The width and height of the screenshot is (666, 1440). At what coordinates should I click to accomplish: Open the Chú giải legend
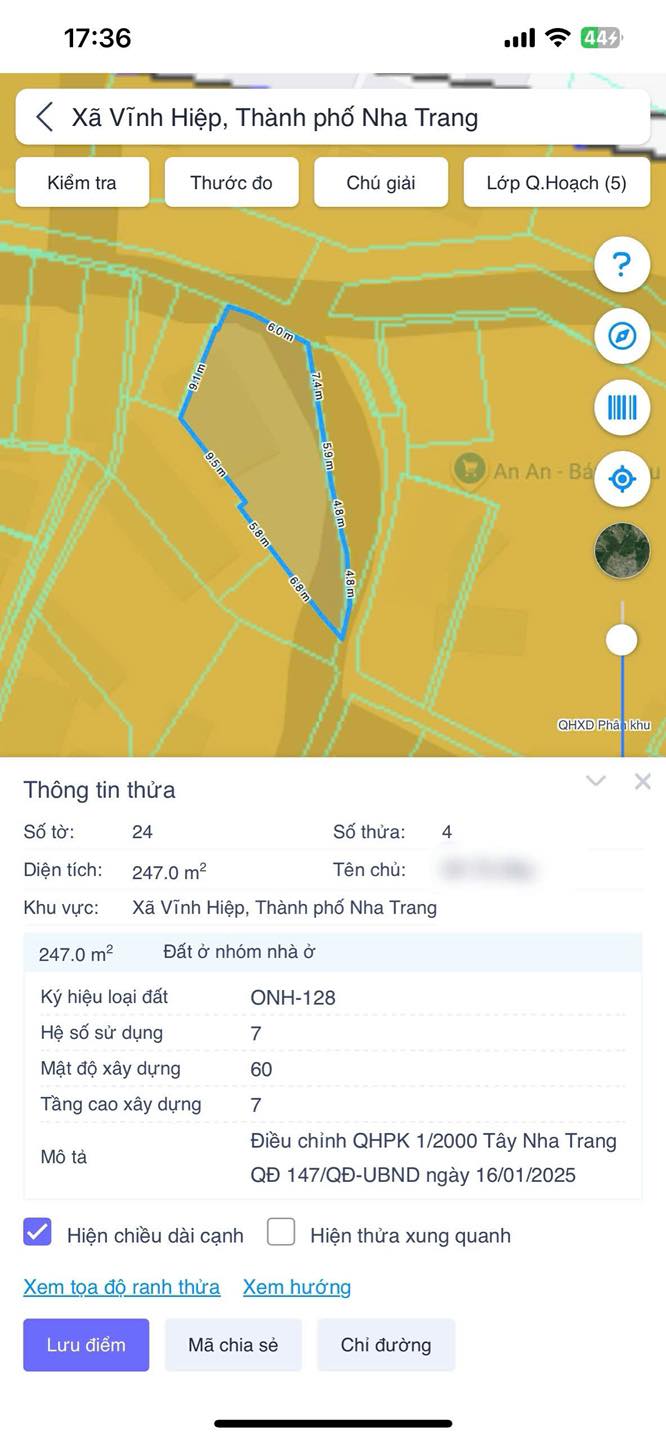point(381,183)
